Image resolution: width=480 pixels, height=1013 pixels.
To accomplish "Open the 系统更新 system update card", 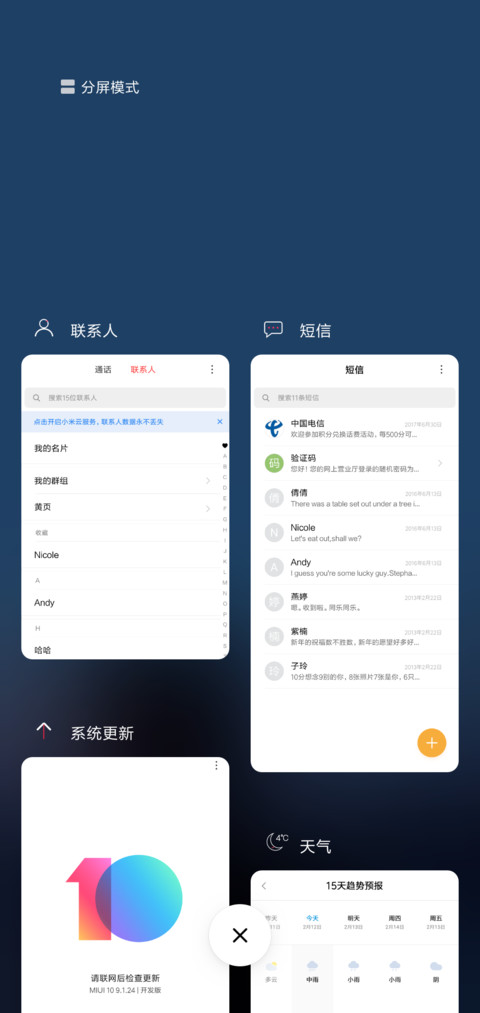I will pyautogui.click(x=125, y=884).
